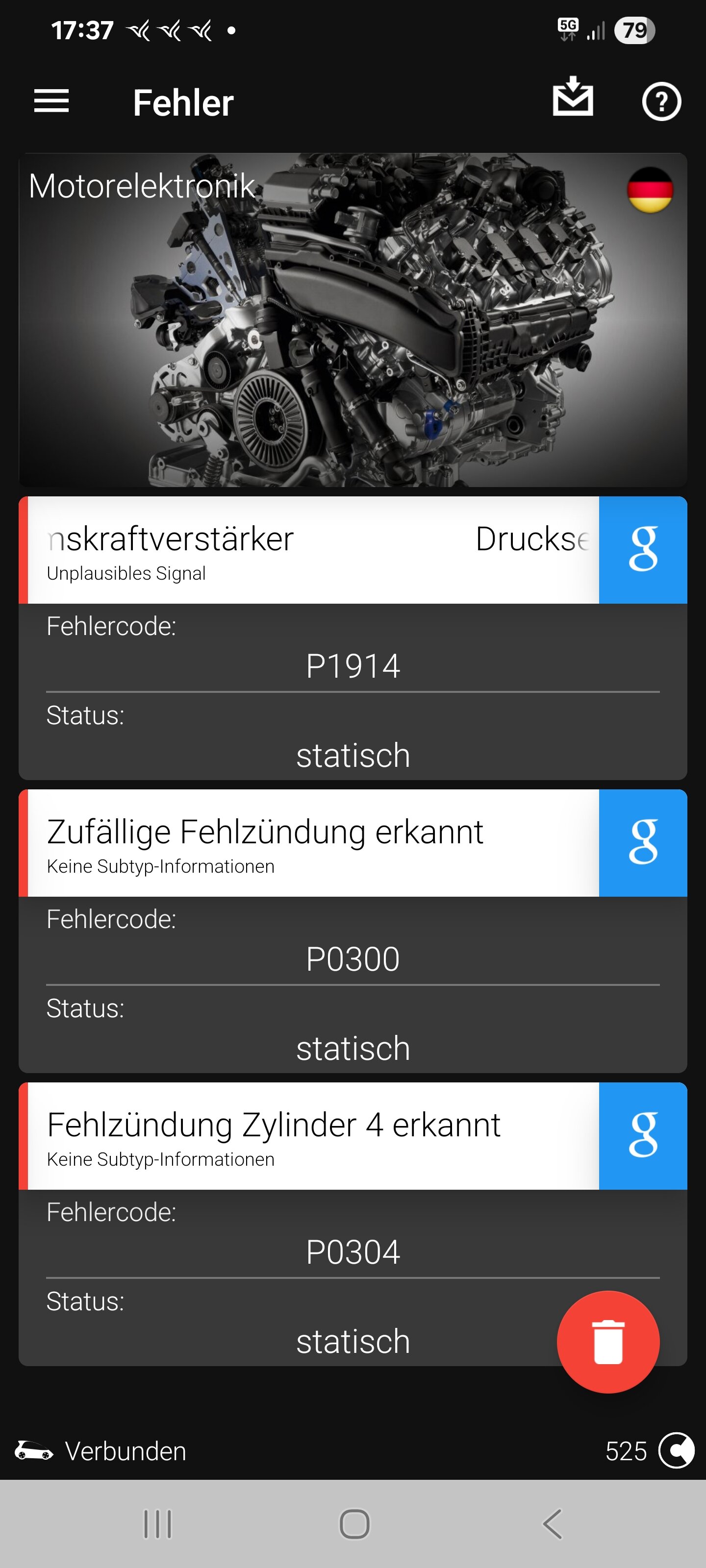Tap the German flag language button

pyautogui.click(x=650, y=191)
